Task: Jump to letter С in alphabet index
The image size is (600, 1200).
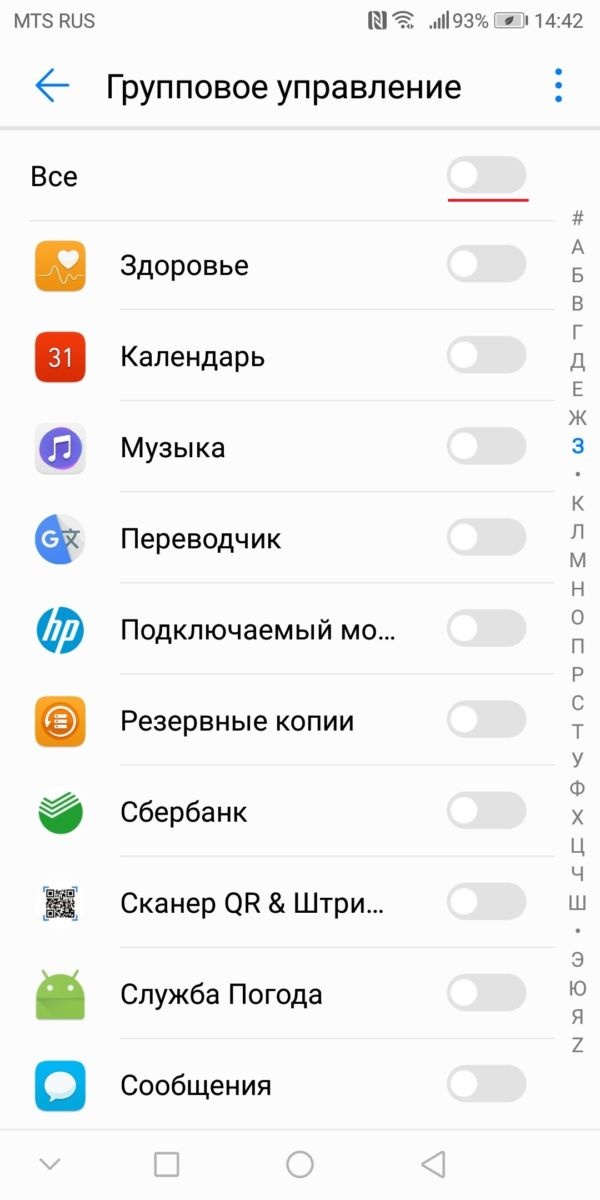Action: [x=577, y=703]
